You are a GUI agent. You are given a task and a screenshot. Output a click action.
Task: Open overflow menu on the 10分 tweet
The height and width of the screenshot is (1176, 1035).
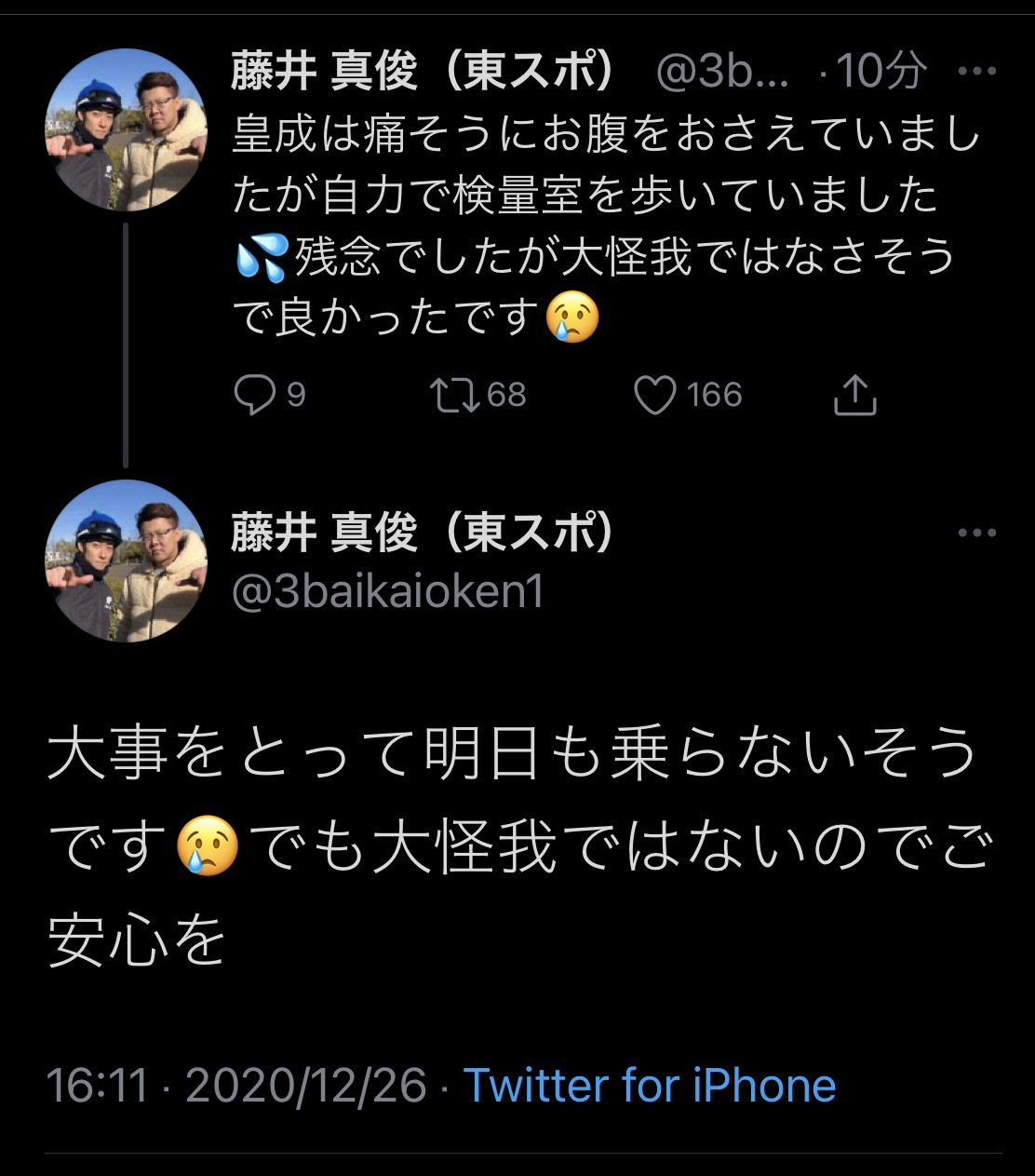point(976,72)
